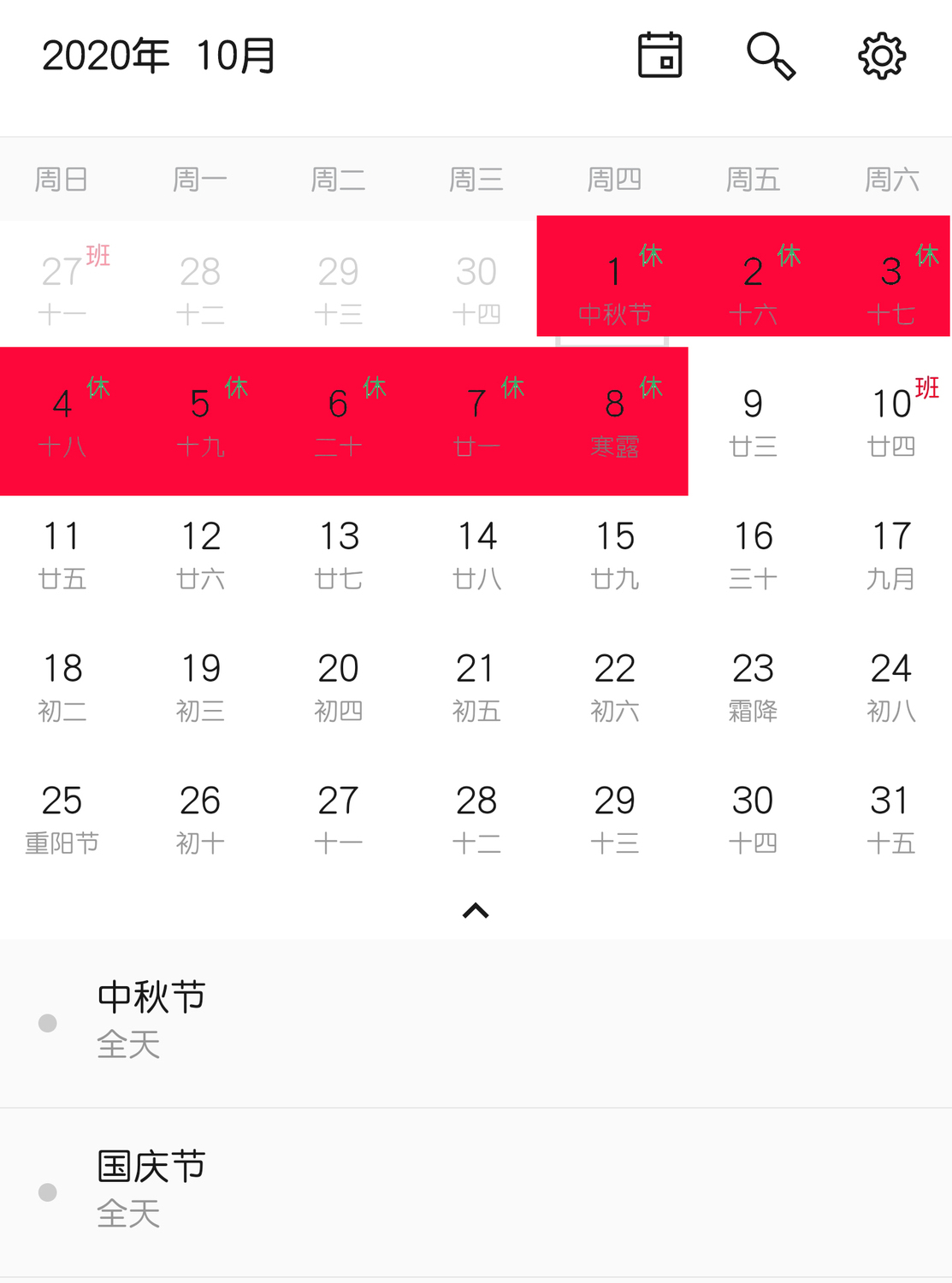Open the settings gear
Viewport: 952px width, 1283px height.
click(x=882, y=56)
